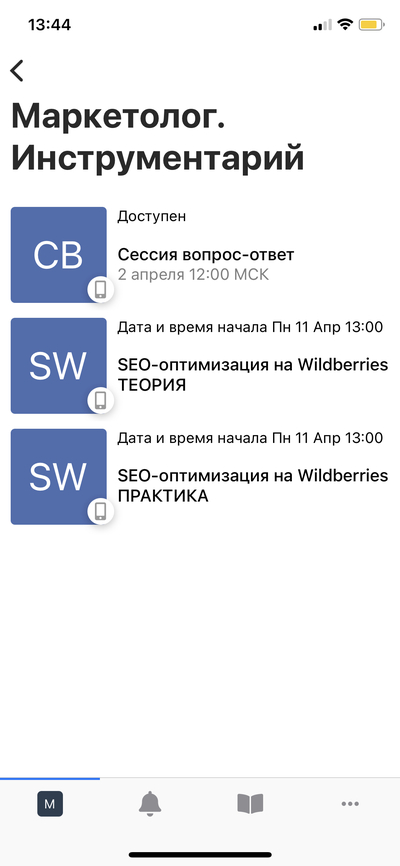400x866 pixels.
Task: Open SEO-оптимизация на Wildberries ТЕОРИЯ
Action: click(200, 366)
